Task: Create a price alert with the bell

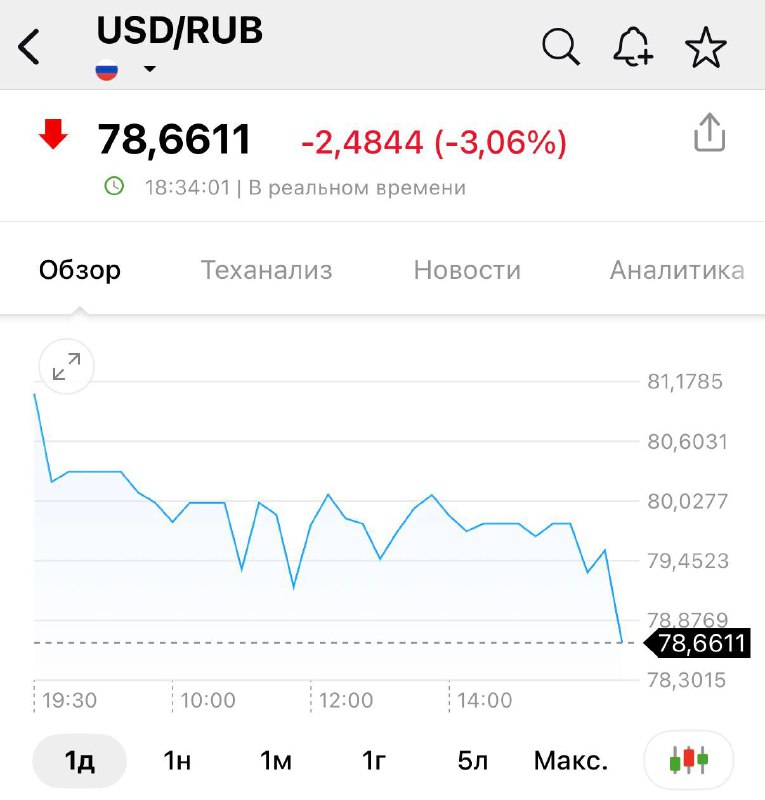Action: click(x=633, y=47)
